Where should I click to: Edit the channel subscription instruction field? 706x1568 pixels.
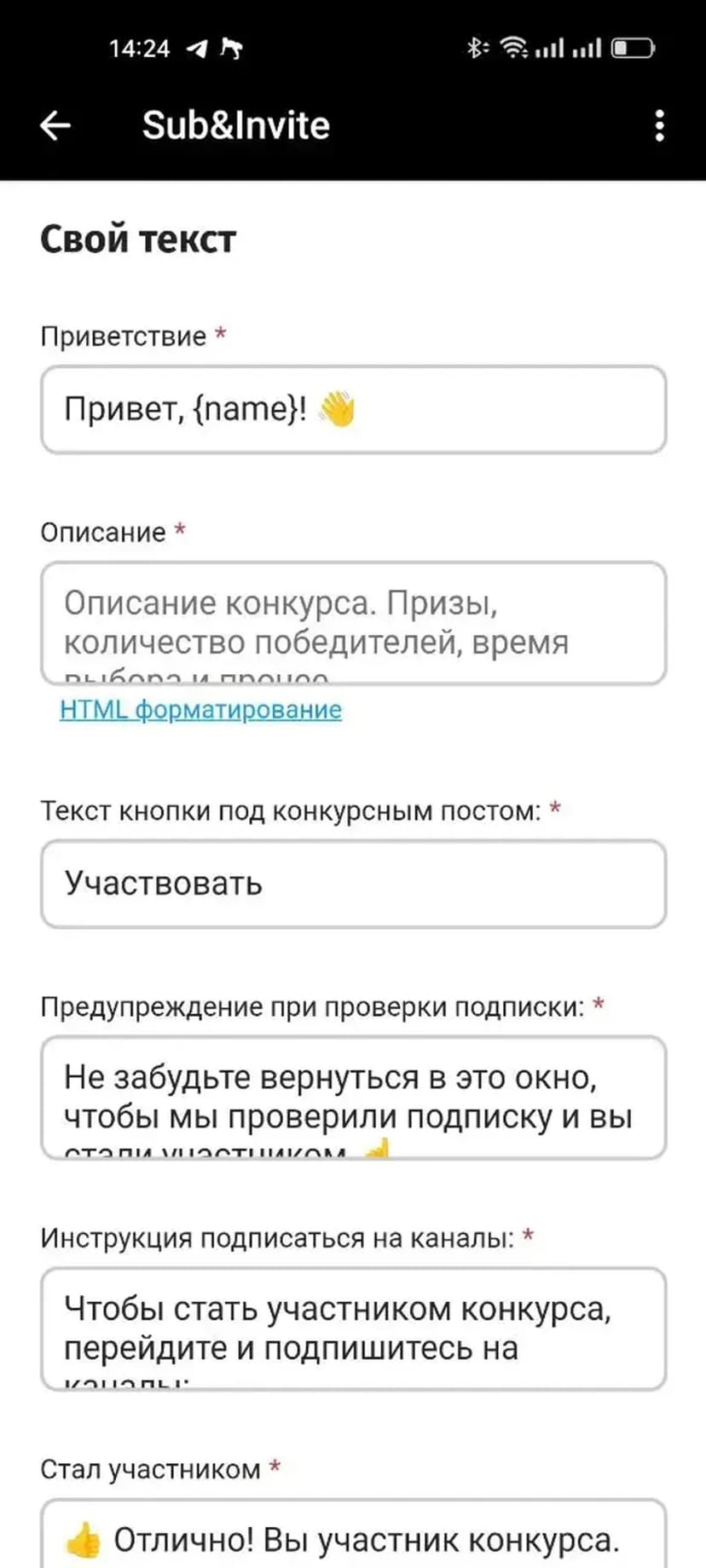(x=353, y=1329)
